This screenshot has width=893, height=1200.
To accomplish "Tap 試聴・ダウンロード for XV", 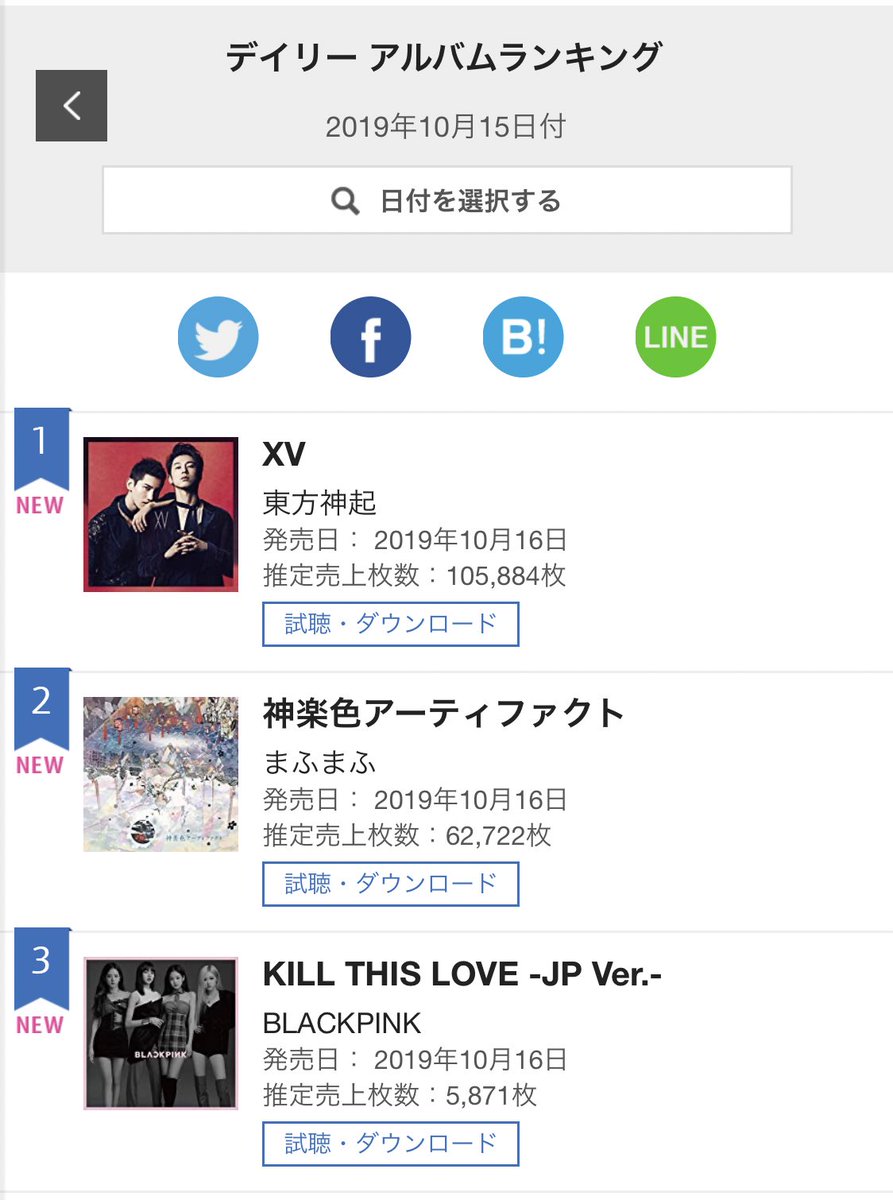I will (x=391, y=624).
